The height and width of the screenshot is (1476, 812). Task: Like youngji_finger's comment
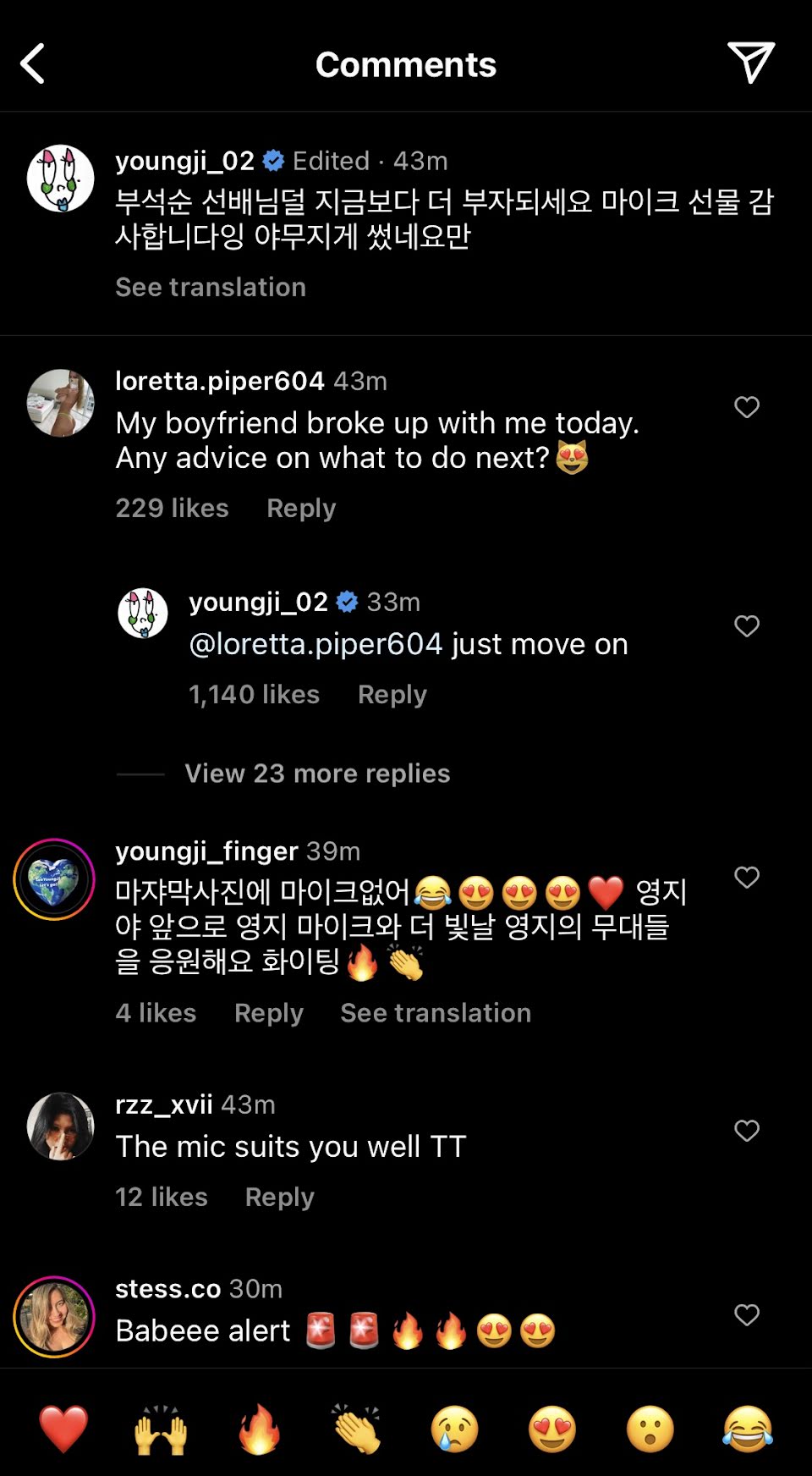coord(746,877)
